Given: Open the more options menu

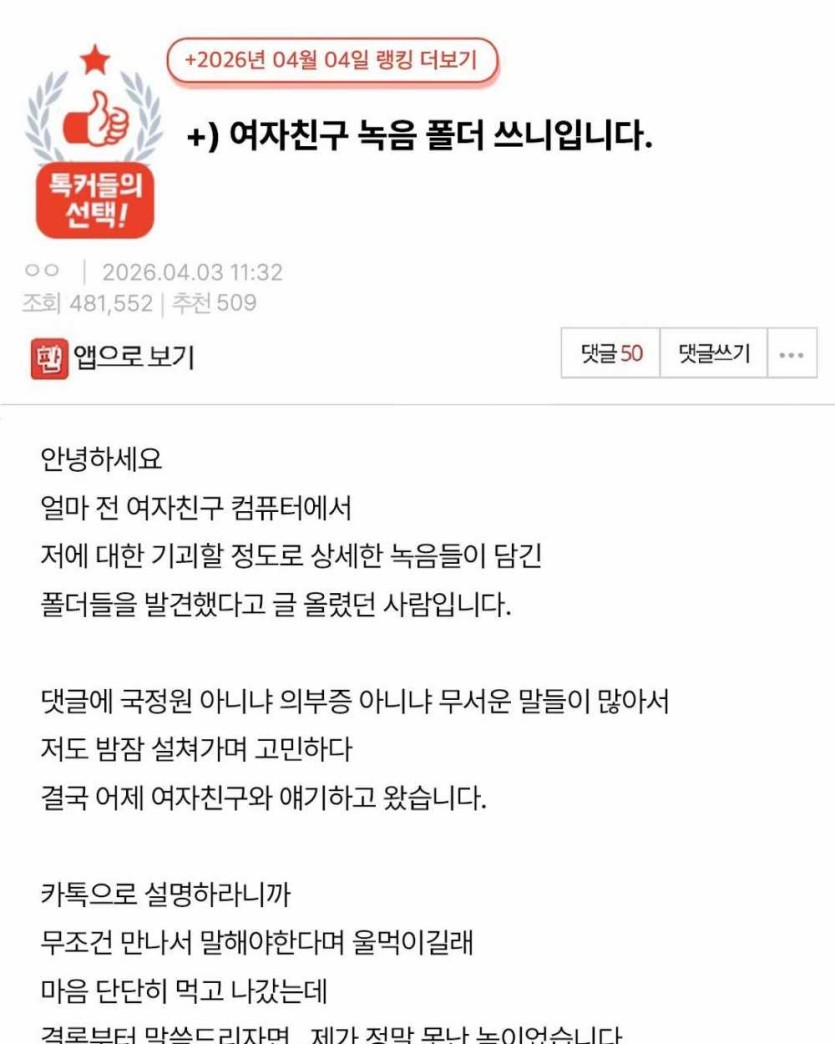Looking at the screenshot, I should point(792,354).
